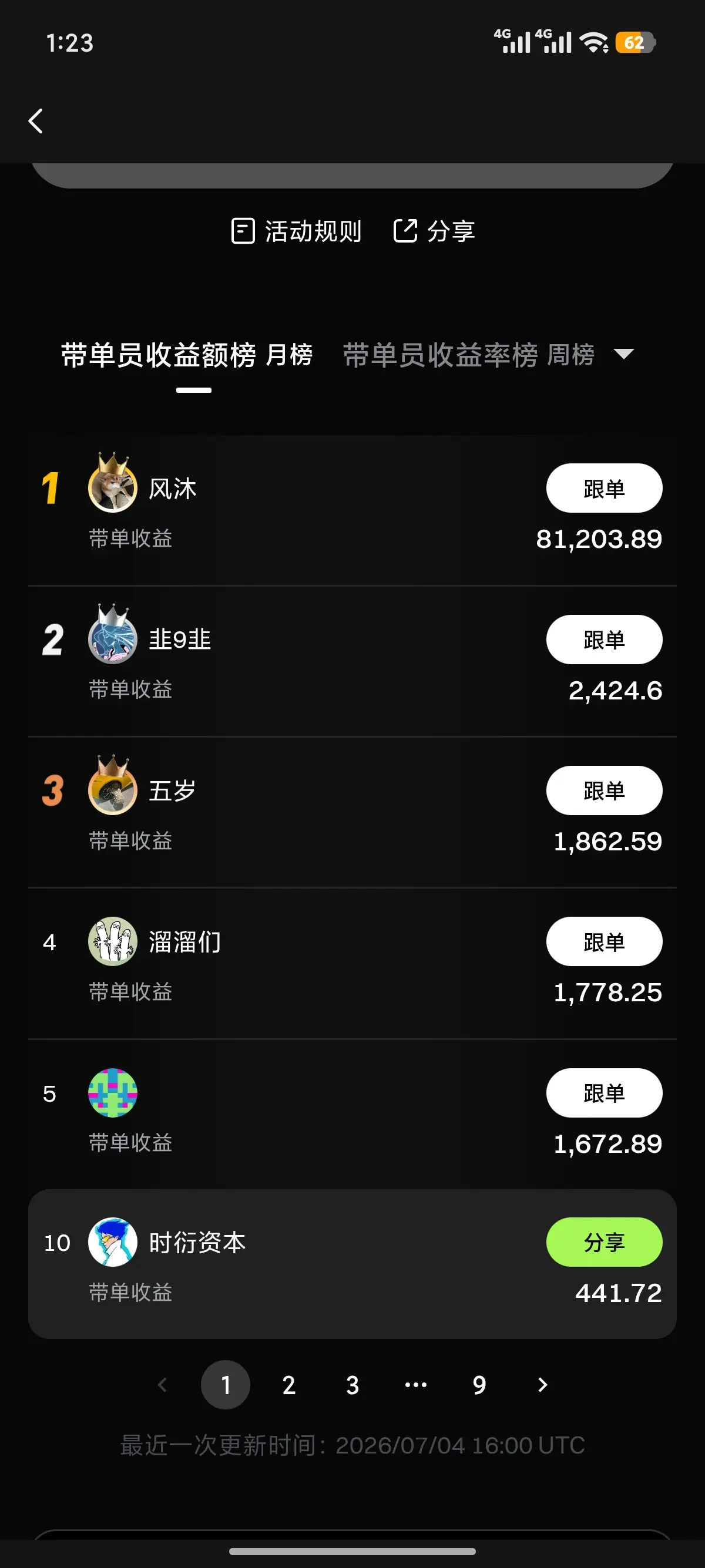This screenshot has width=705, height=1568.
Task: Jump to page 9
Action: pos(479,1385)
